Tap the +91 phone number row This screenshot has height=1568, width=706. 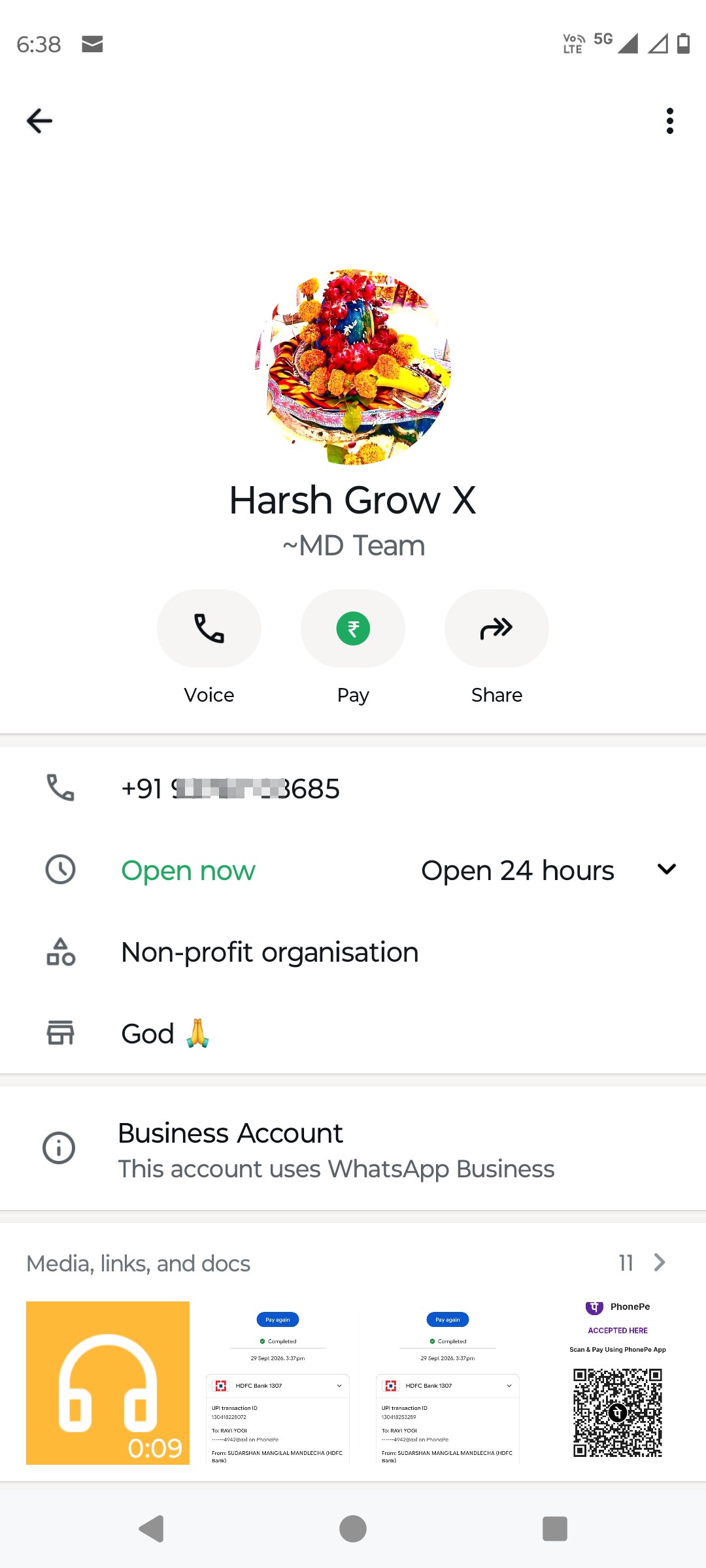point(353,789)
